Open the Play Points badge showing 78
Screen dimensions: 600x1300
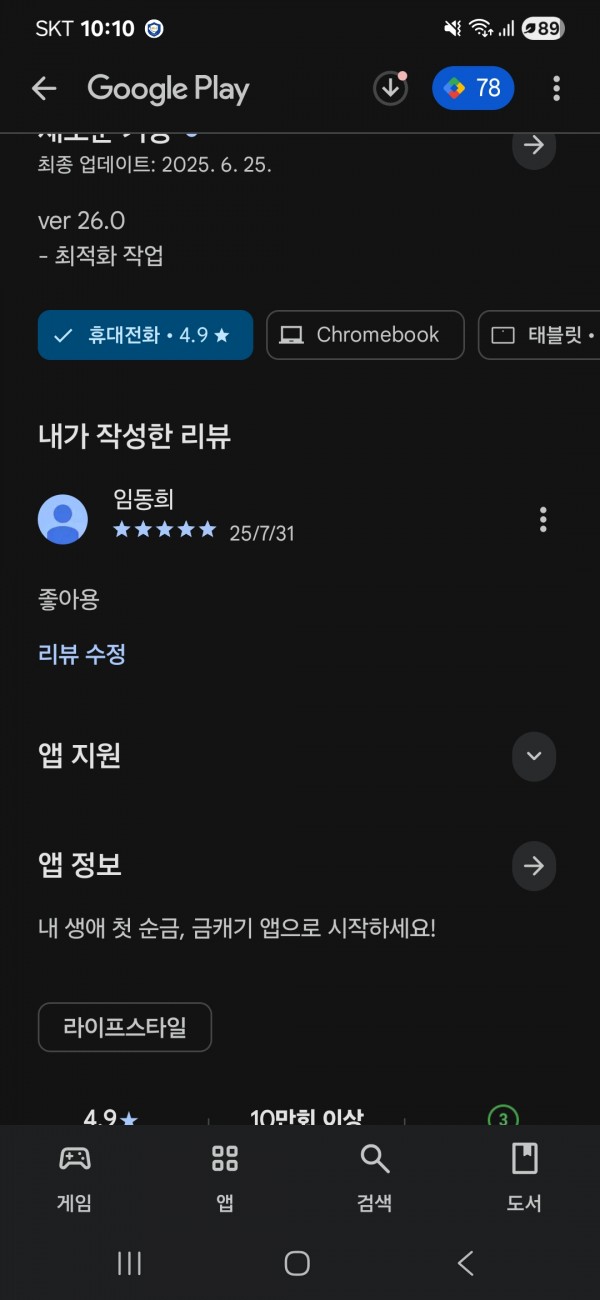click(473, 88)
